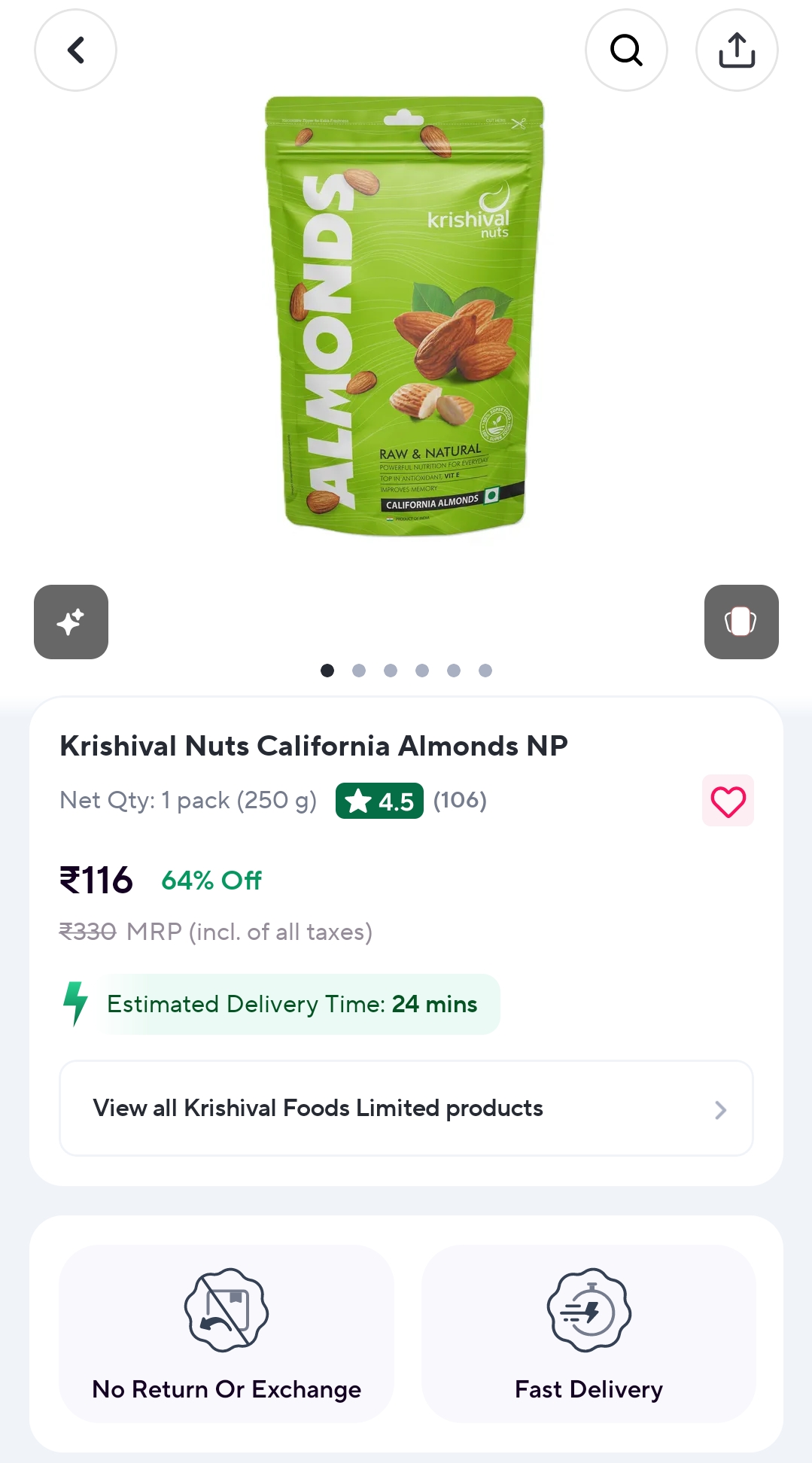Share this almond product
This screenshot has width=812, height=1463.
click(x=737, y=50)
